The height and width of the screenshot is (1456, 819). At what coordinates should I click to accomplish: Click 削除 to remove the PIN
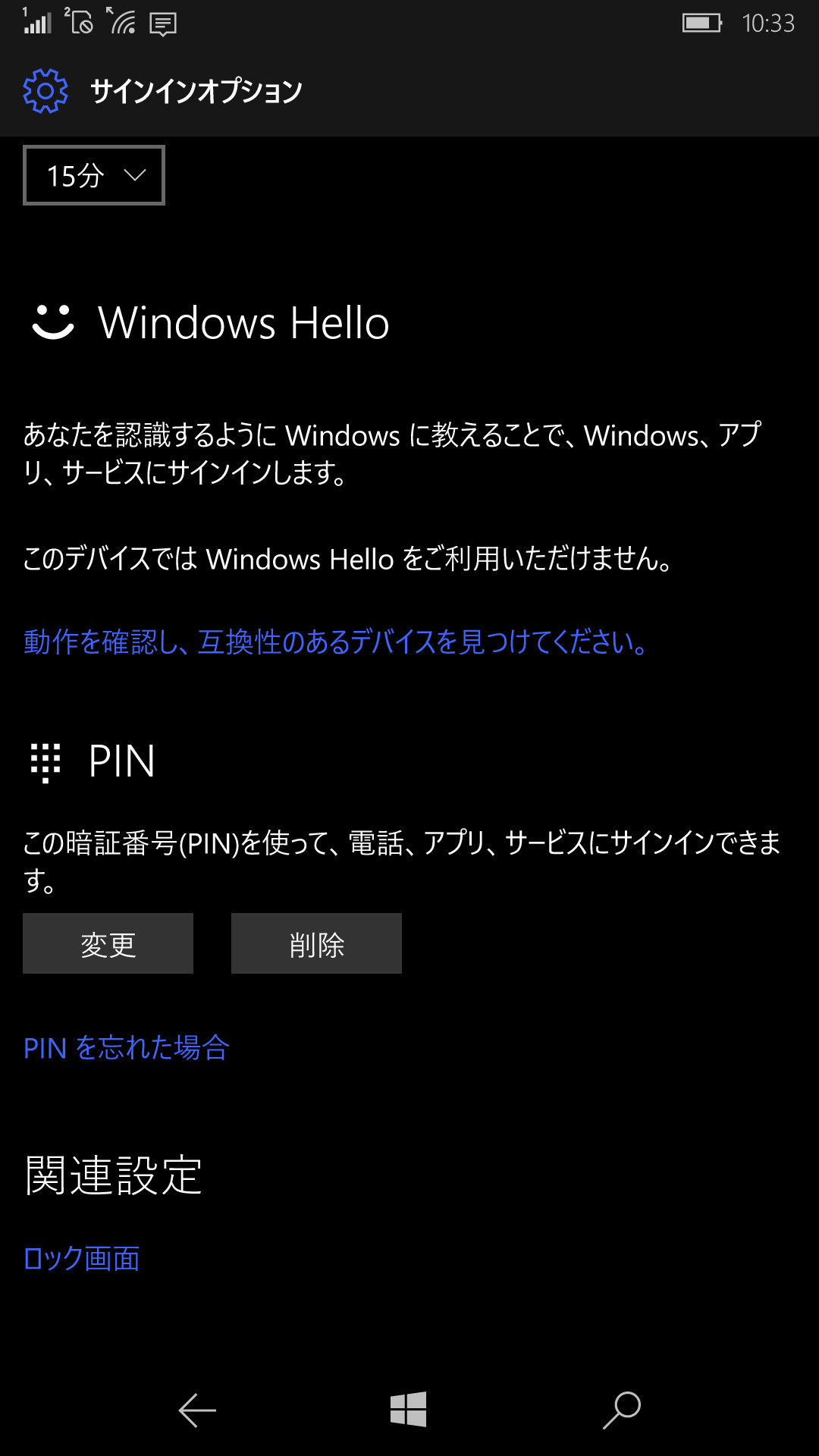pyautogui.click(x=316, y=943)
